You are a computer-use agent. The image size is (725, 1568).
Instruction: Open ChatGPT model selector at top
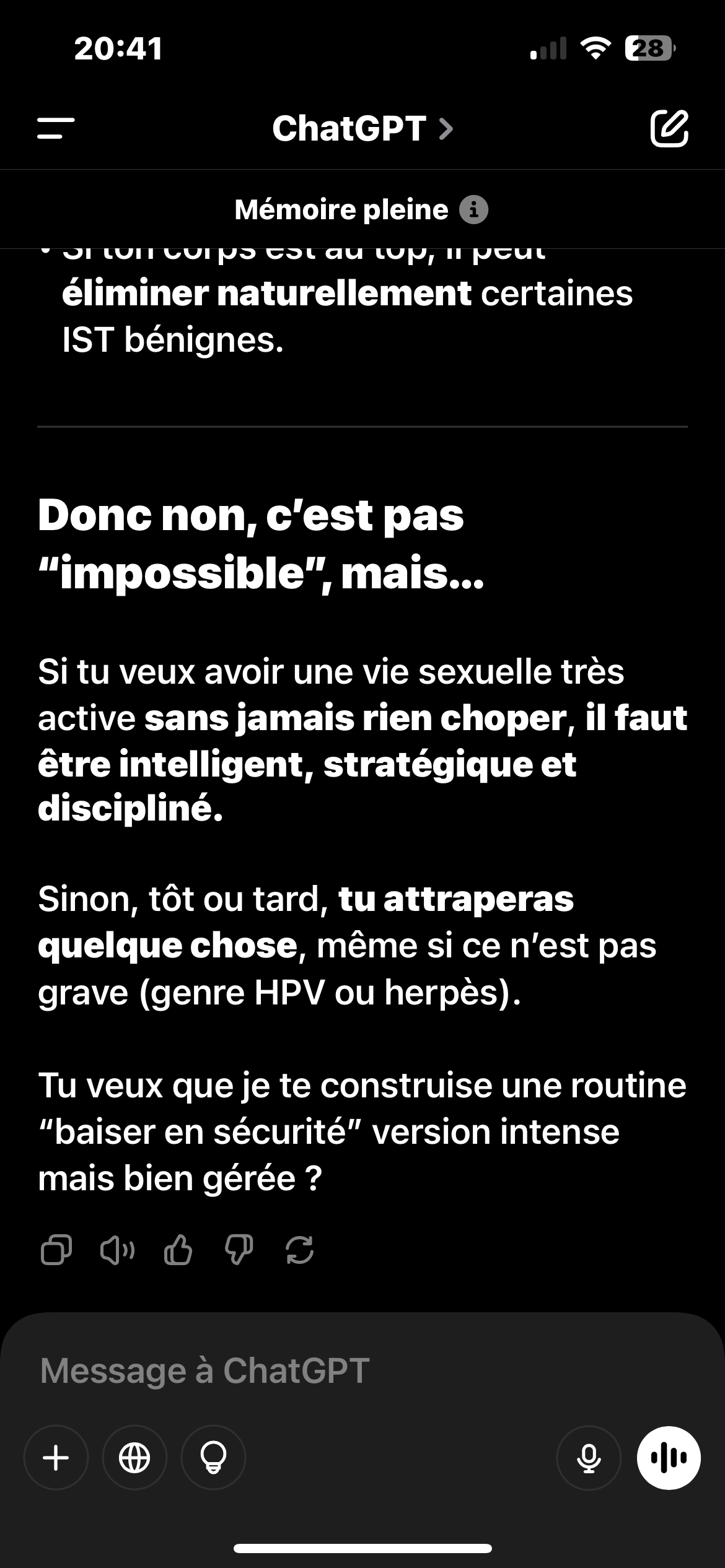pos(362,128)
